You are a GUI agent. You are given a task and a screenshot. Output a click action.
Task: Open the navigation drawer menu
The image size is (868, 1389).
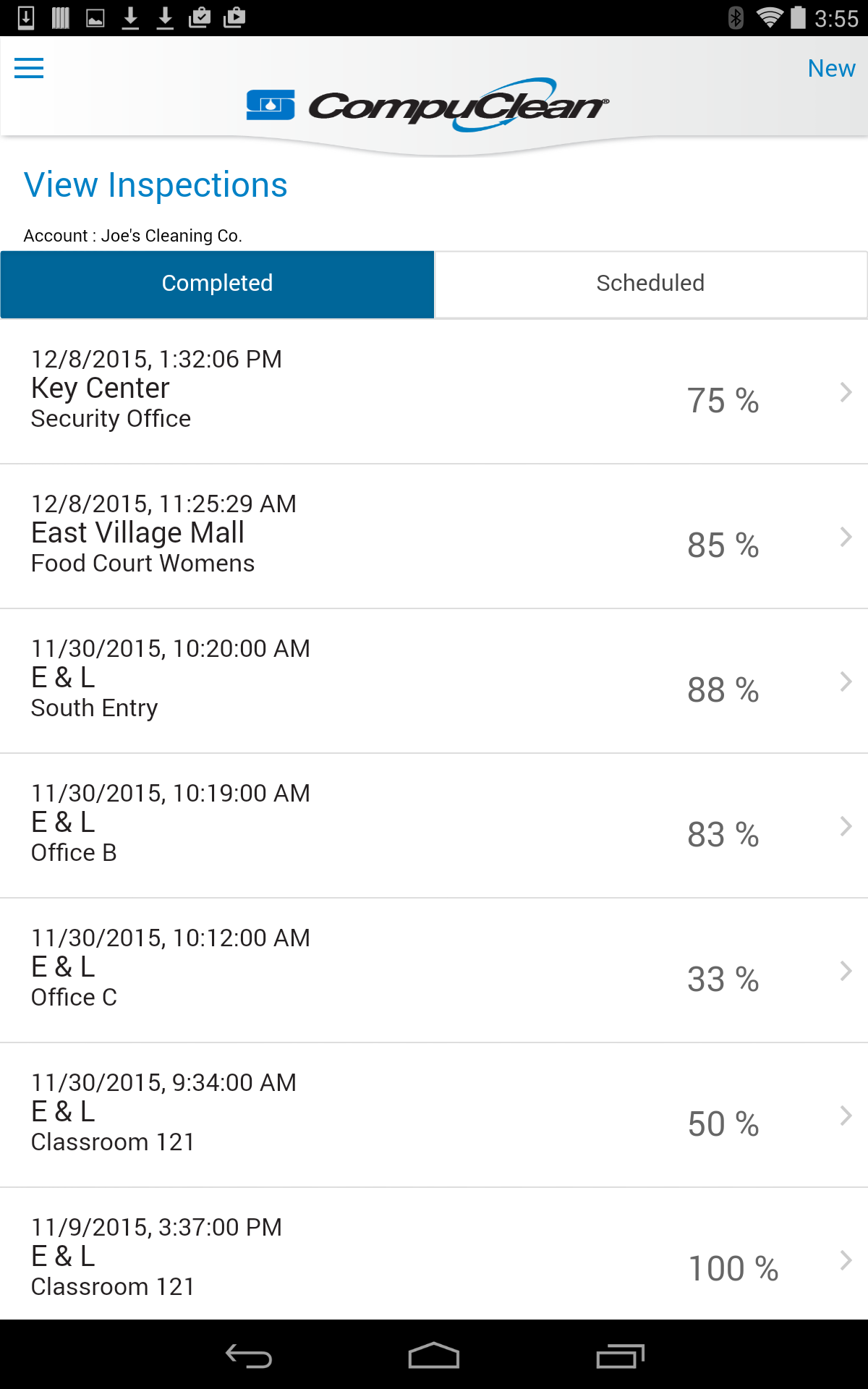point(29,68)
